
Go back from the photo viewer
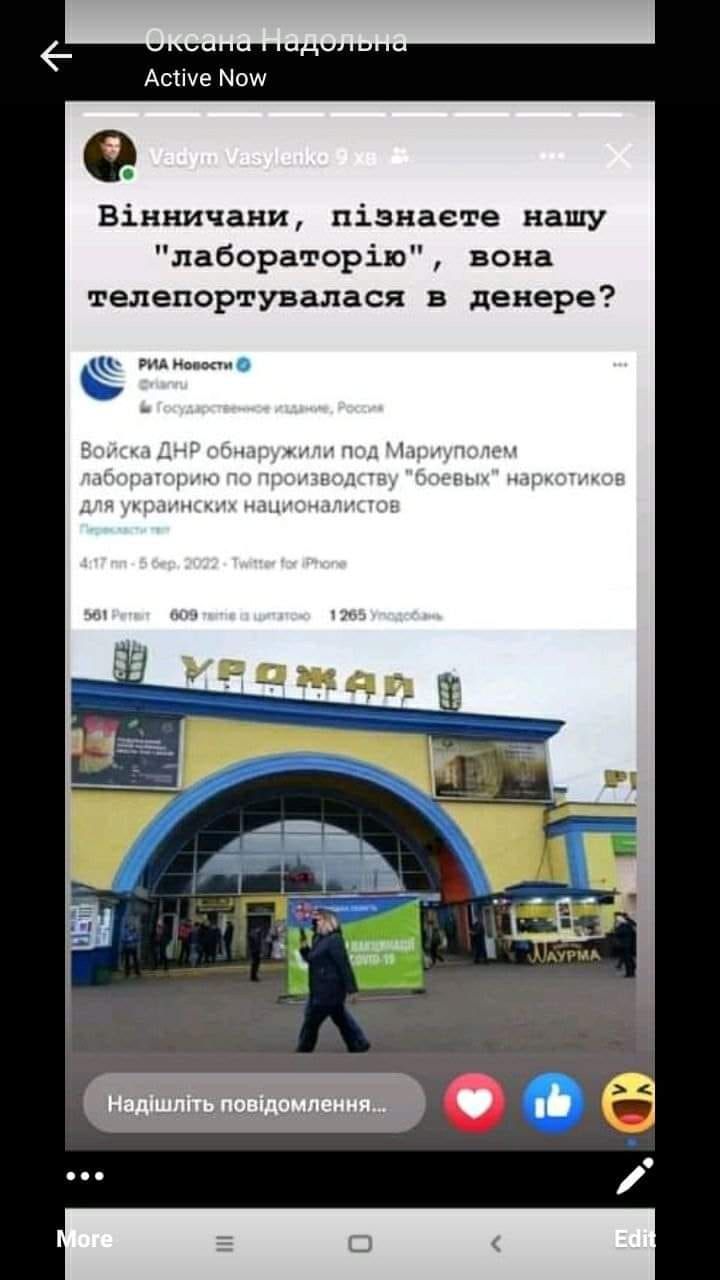point(56,57)
